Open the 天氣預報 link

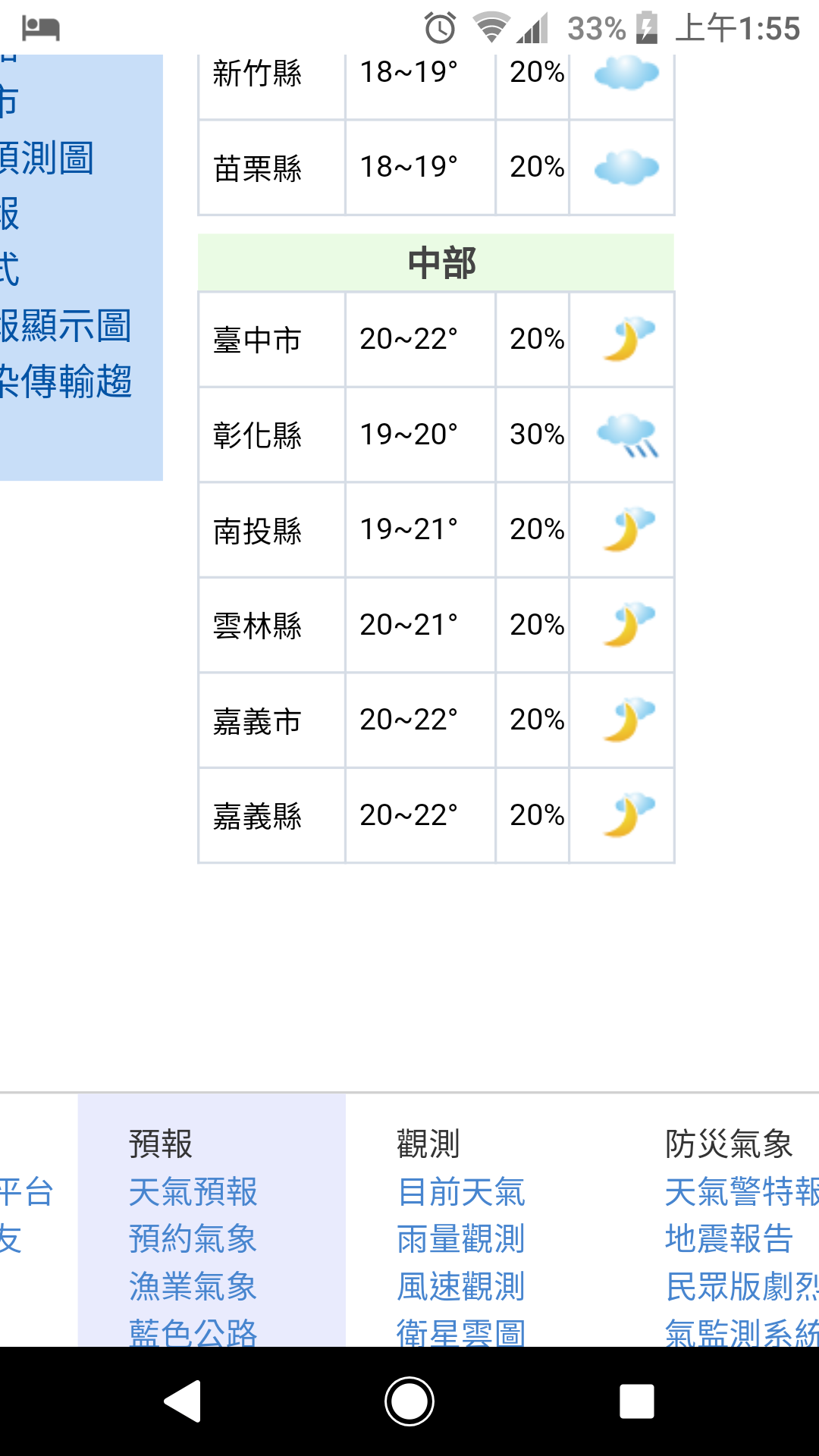(x=193, y=1191)
